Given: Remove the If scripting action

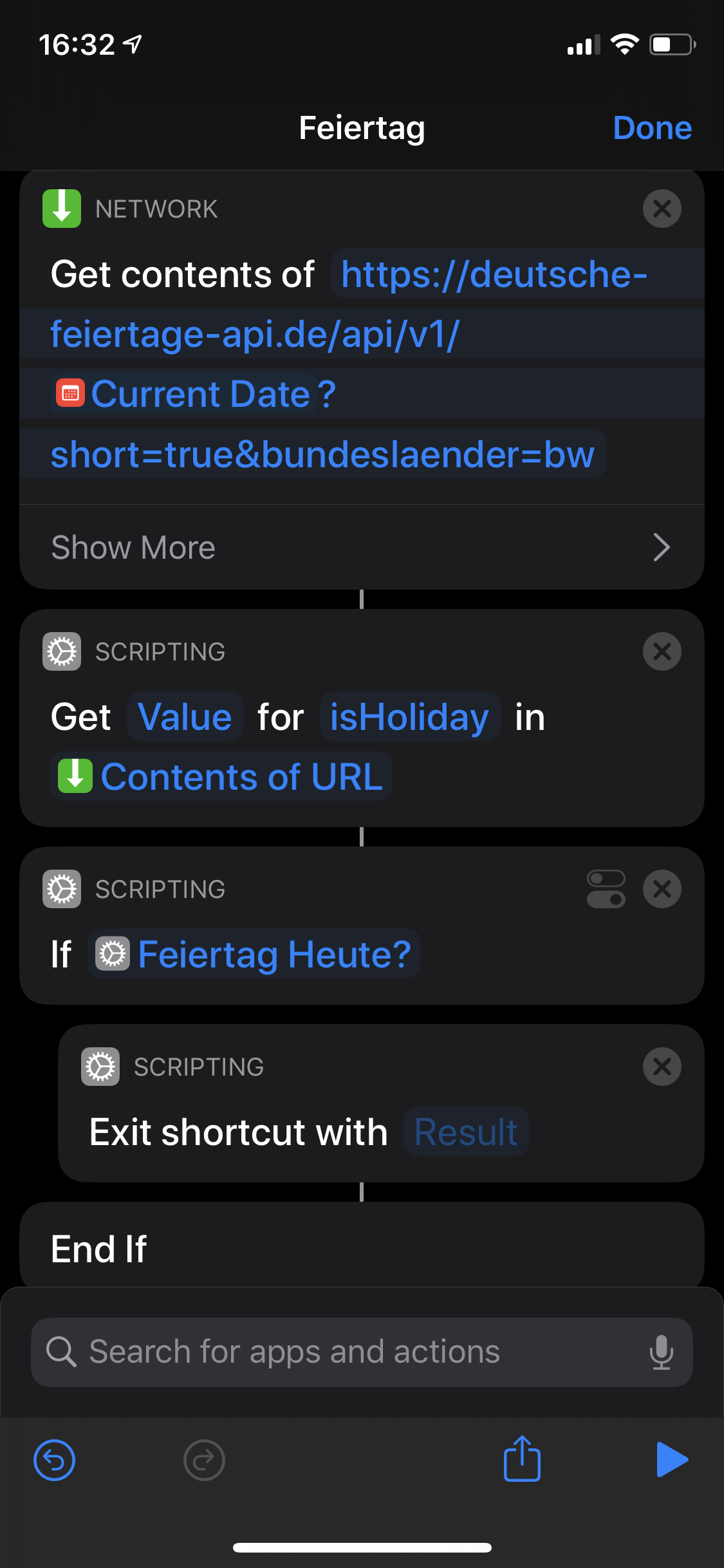Looking at the screenshot, I should click(x=662, y=889).
